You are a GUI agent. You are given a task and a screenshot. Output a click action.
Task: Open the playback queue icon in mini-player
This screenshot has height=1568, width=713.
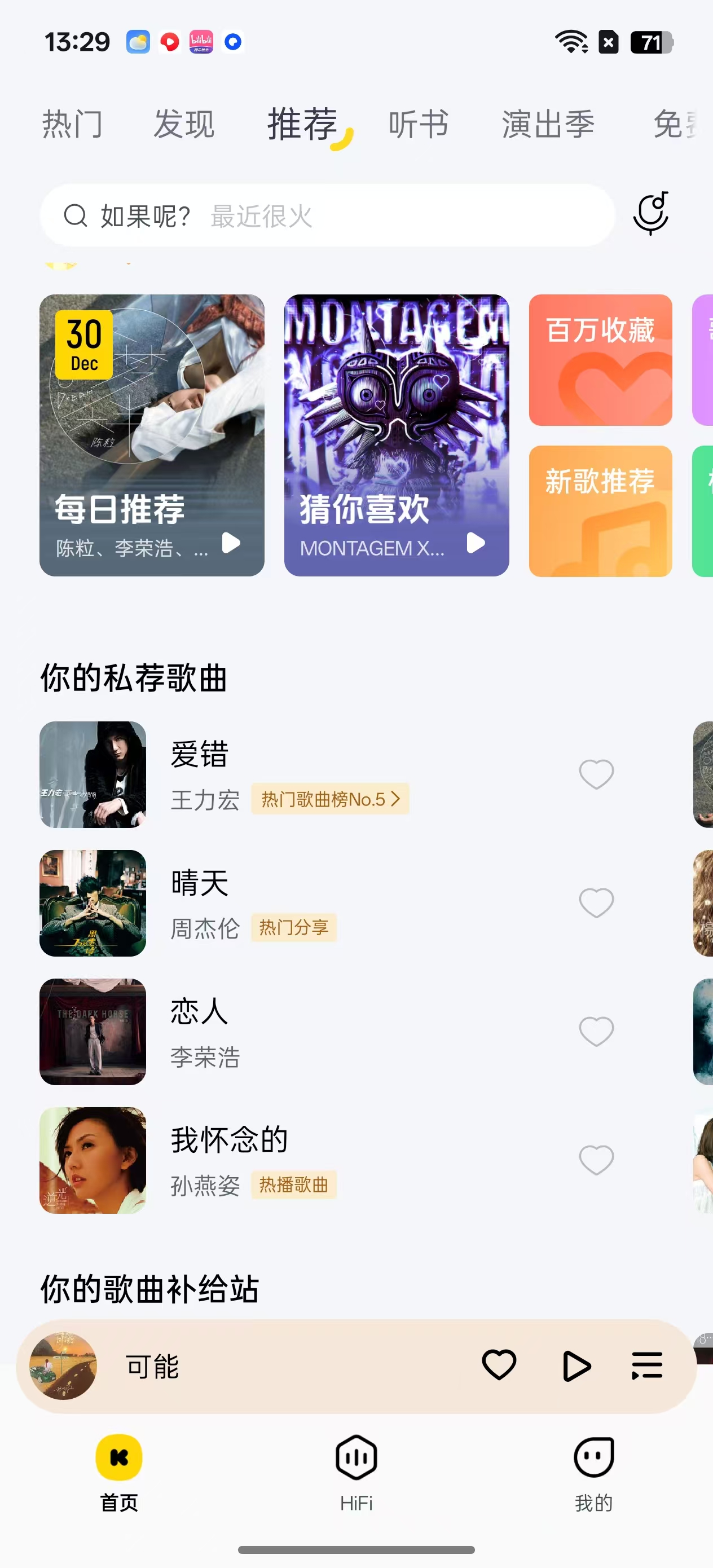pyautogui.click(x=646, y=1366)
